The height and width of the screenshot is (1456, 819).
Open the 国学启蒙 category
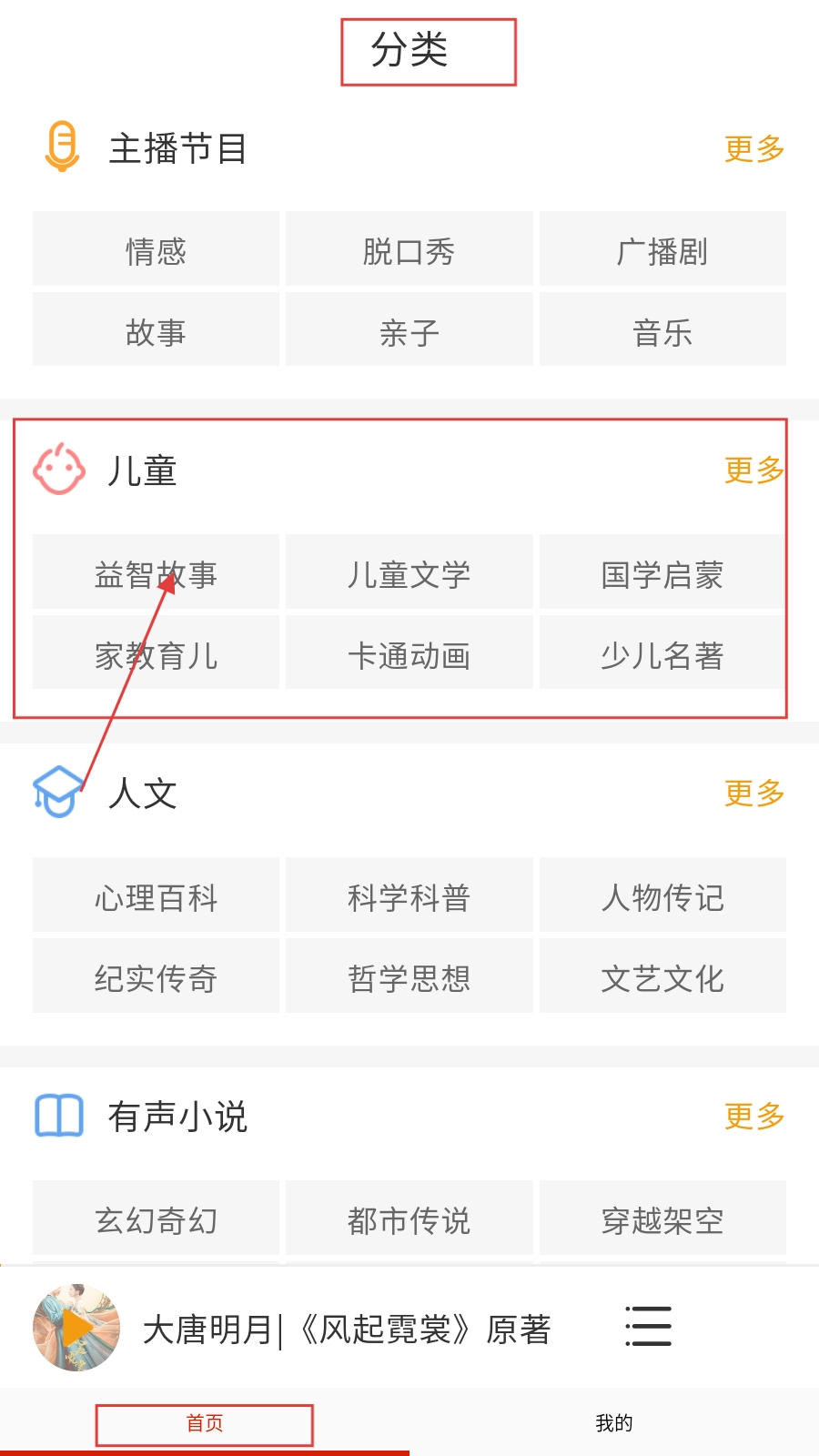point(662,574)
